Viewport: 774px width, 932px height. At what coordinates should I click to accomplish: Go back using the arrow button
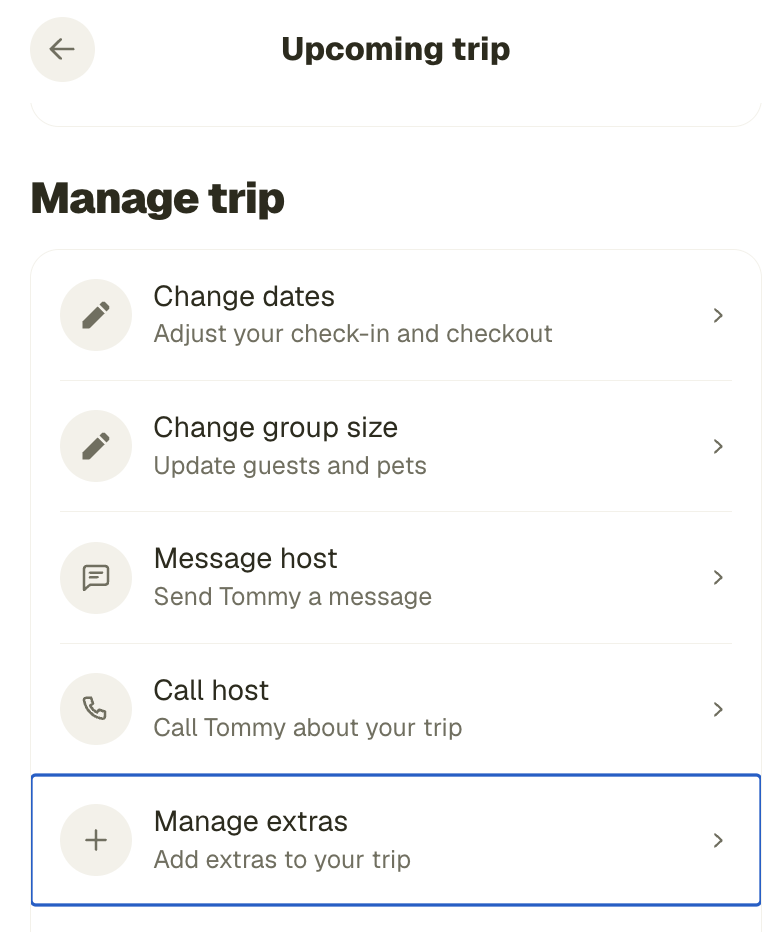(x=62, y=49)
